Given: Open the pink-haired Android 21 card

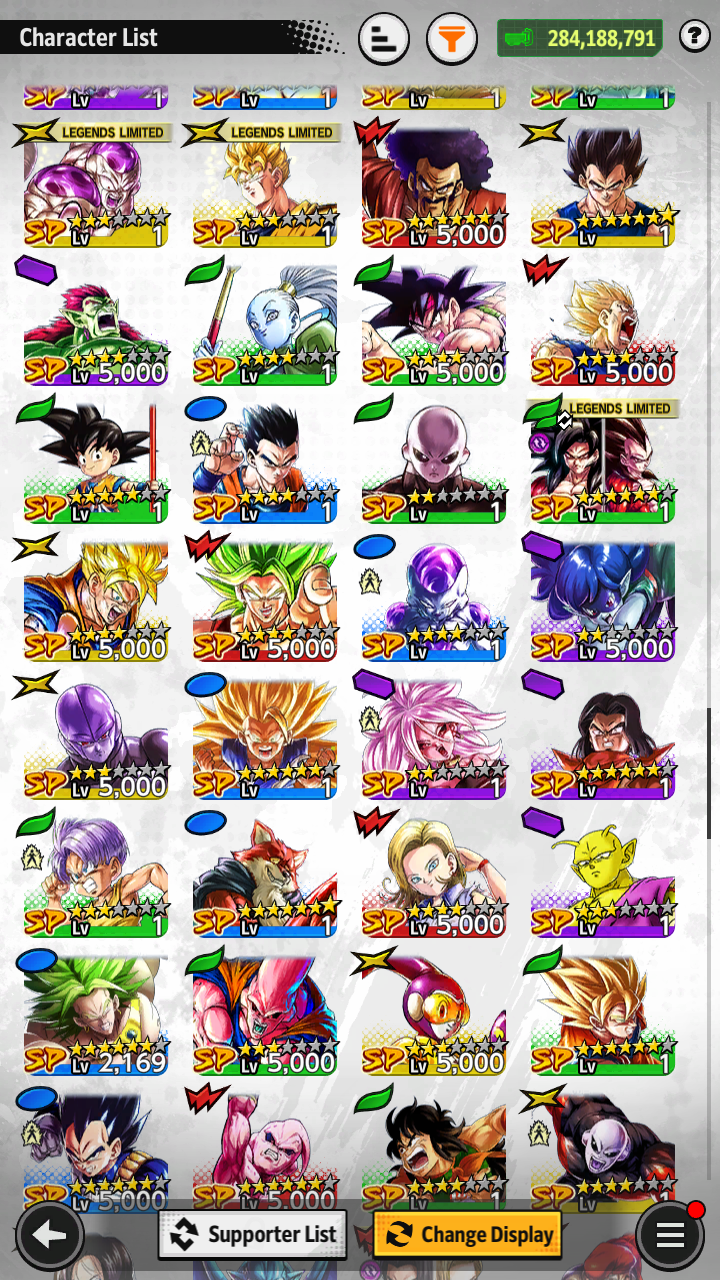Looking at the screenshot, I should tap(433, 739).
